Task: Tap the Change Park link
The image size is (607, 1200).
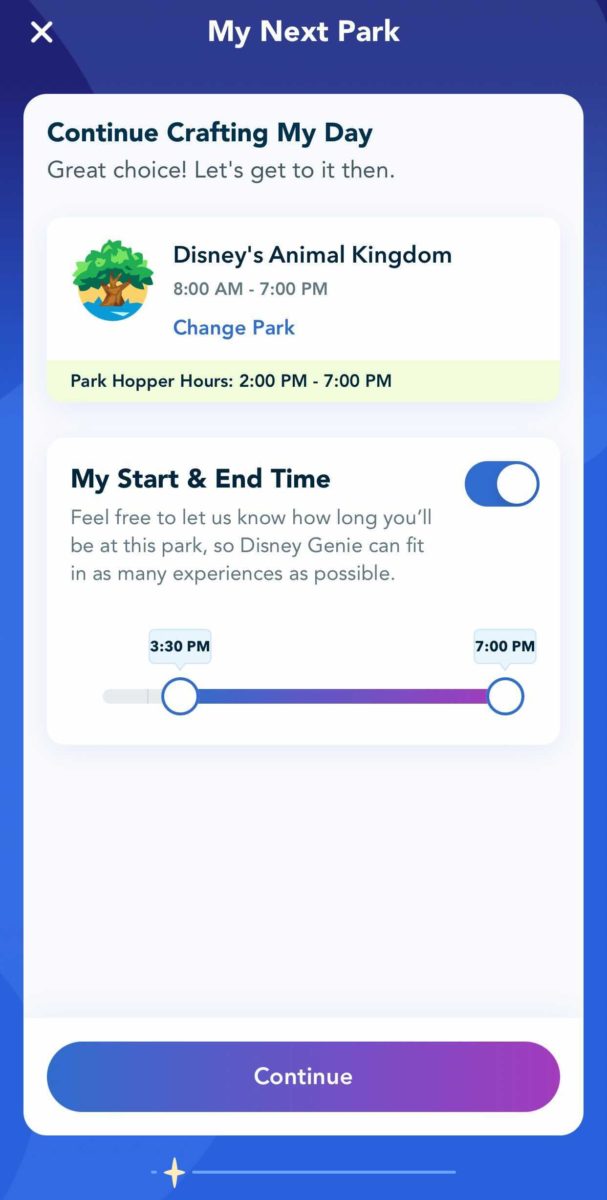Action: pyautogui.click(x=234, y=328)
